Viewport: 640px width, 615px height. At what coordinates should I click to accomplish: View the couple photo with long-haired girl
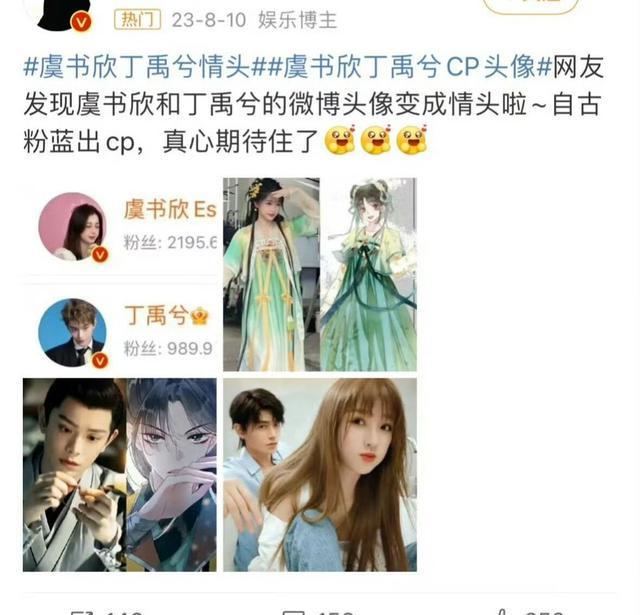tap(319, 473)
